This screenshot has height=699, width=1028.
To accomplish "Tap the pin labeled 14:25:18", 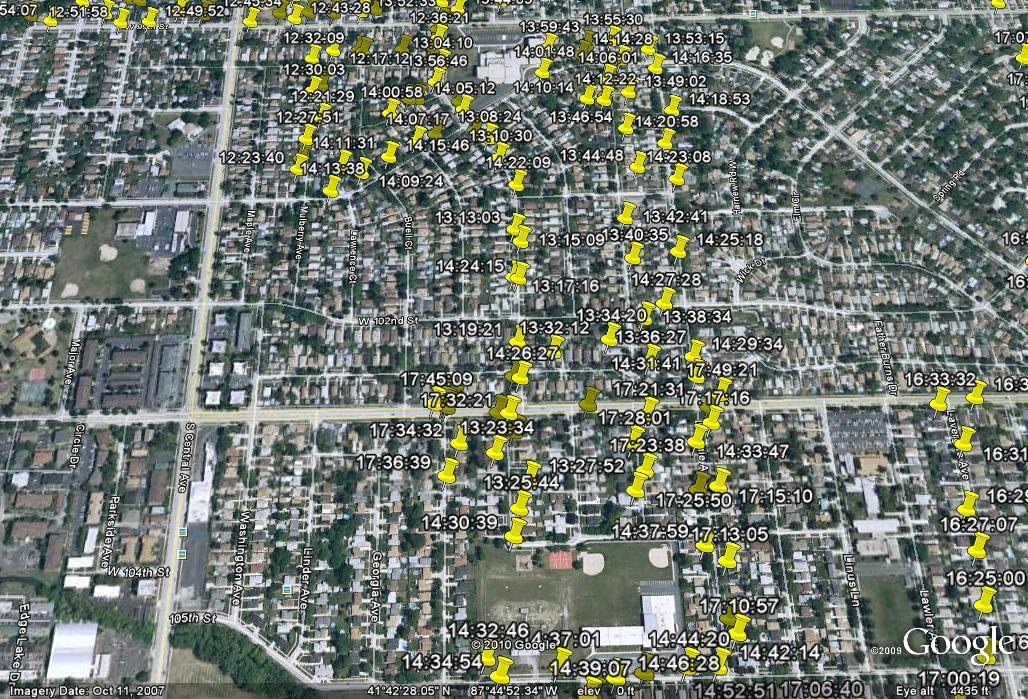I will coord(680,246).
